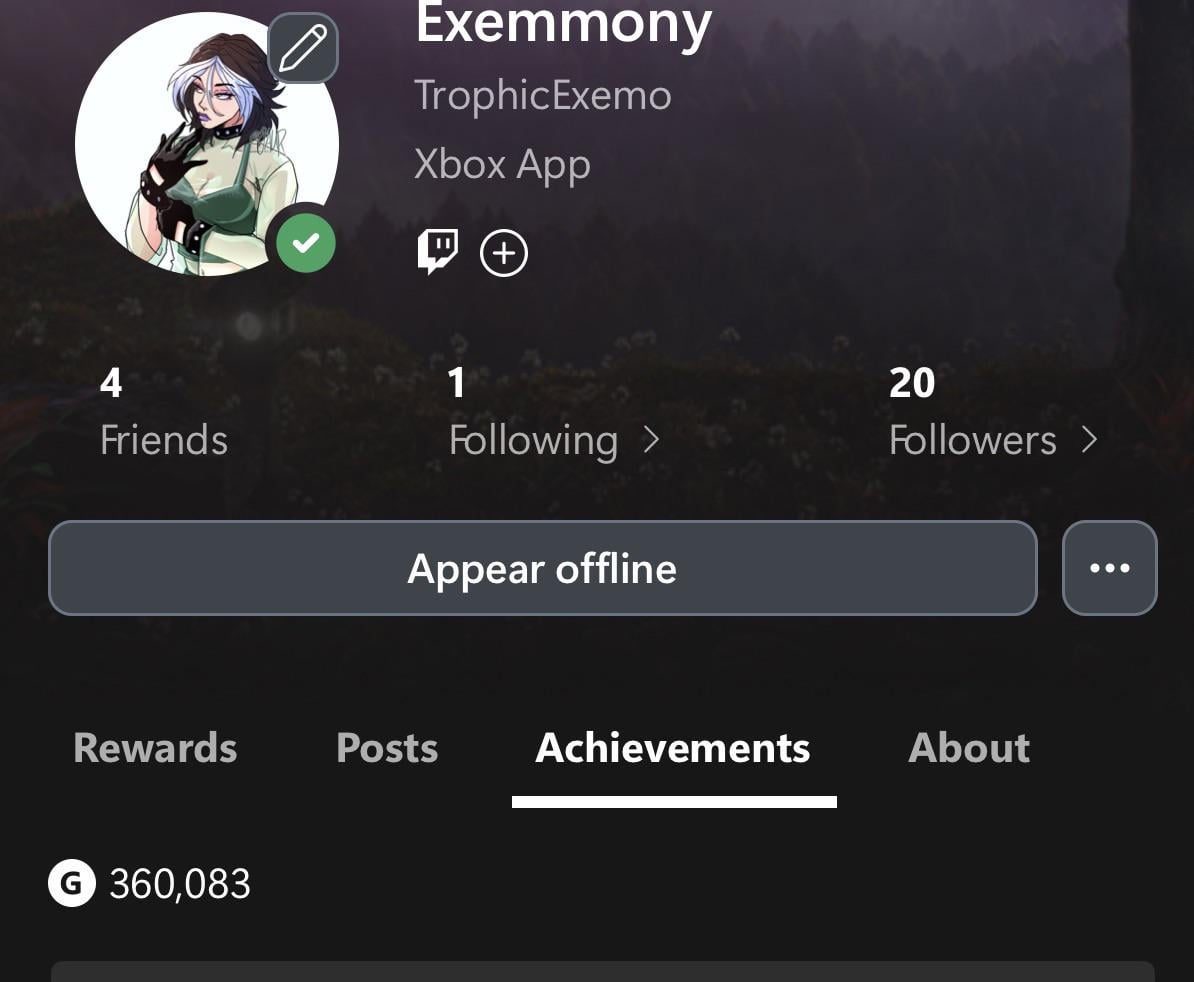Switch to the Rewards tab
This screenshot has height=982, width=1194.
[155, 748]
